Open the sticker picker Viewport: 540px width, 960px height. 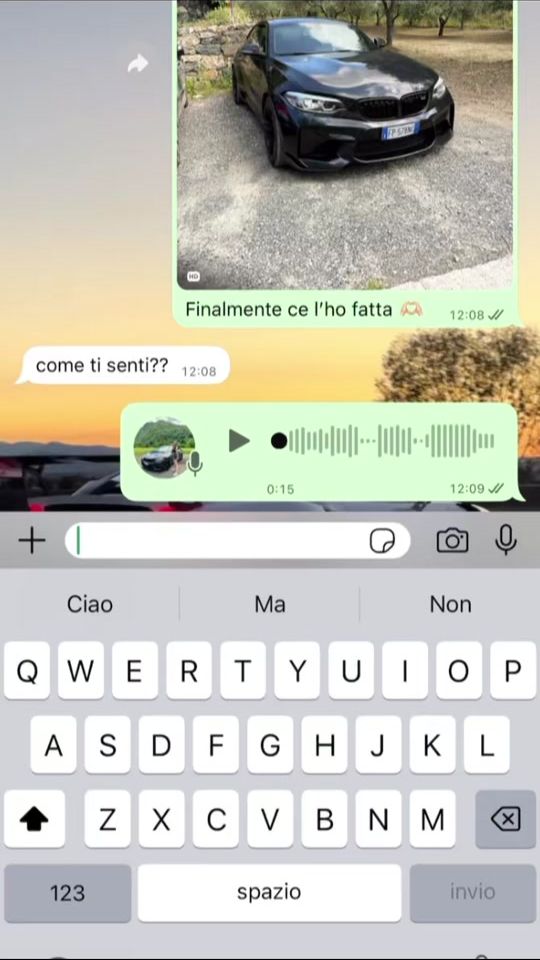point(382,541)
